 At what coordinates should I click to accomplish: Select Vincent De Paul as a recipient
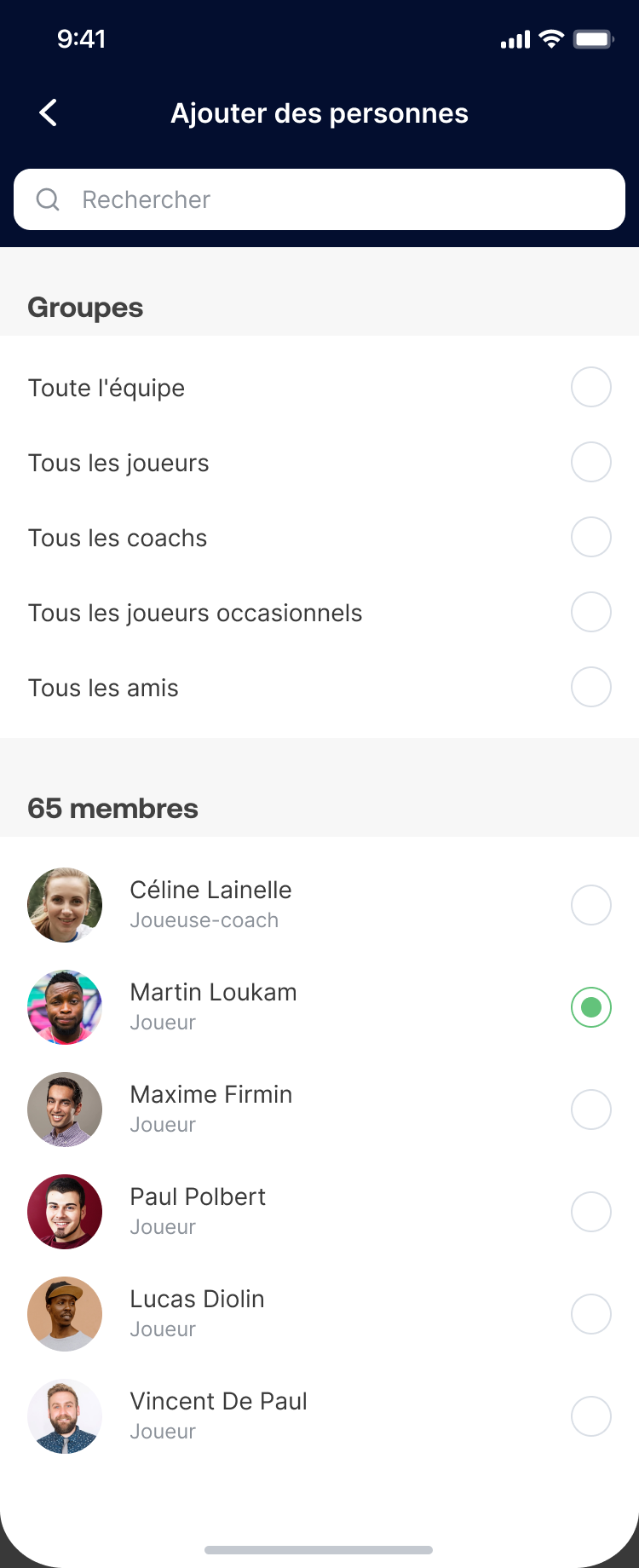pos(591,1415)
